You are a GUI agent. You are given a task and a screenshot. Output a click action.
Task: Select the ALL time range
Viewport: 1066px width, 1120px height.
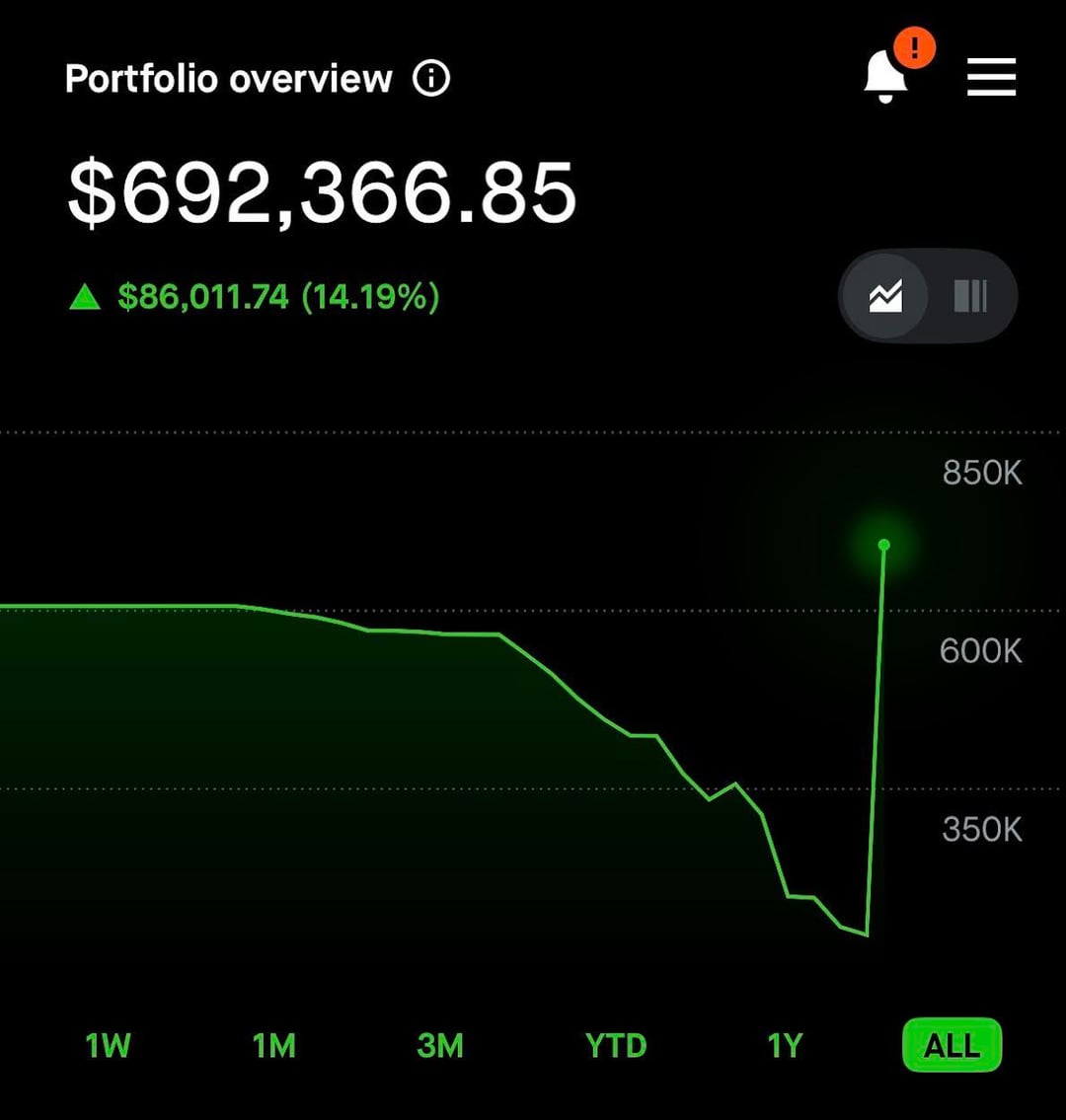[x=952, y=1045]
